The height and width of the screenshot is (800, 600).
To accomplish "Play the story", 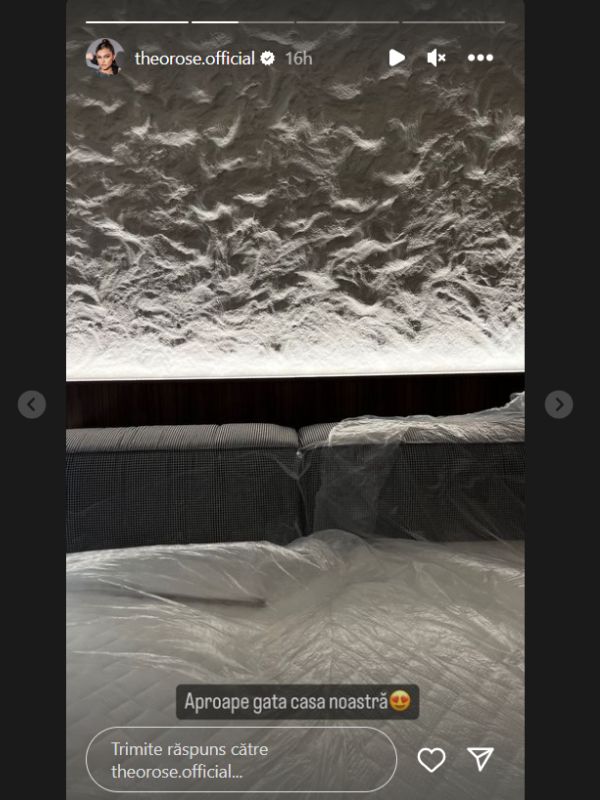I will click(x=397, y=58).
